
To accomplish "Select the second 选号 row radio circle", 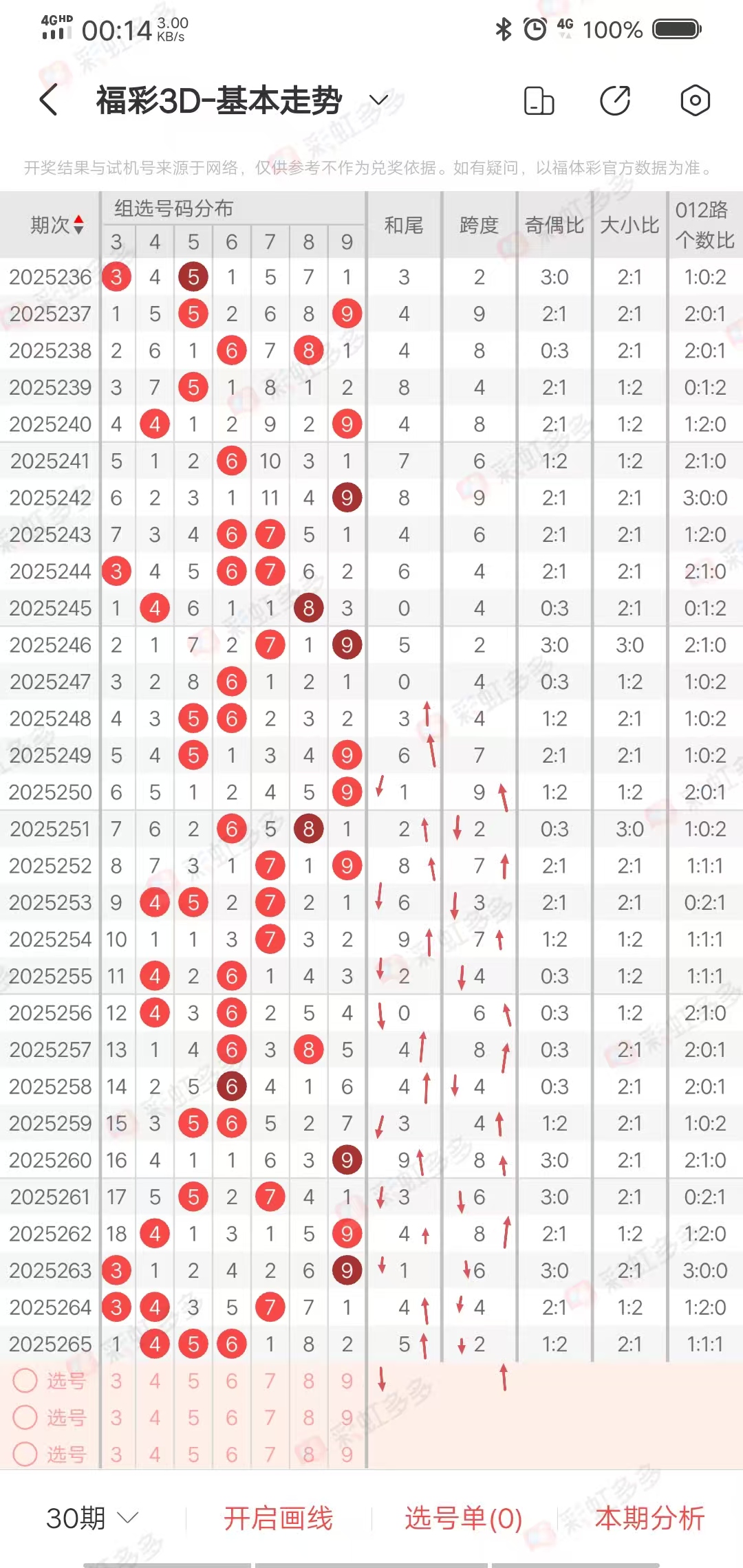I will (x=25, y=1417).
